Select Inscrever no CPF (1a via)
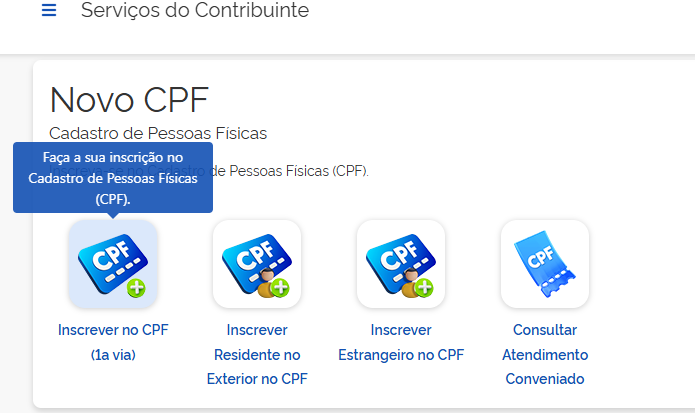 coord(113,264)
